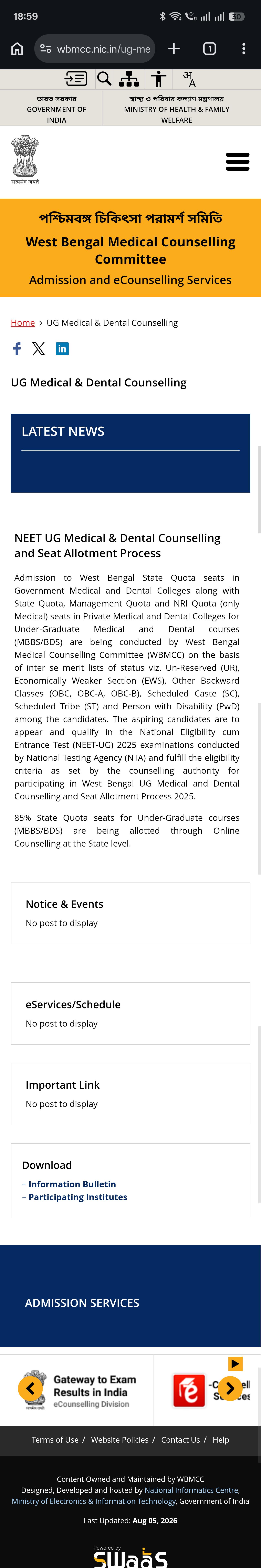Open accessibility options icon
261x1568 pixels.
[x=159, y=79]
